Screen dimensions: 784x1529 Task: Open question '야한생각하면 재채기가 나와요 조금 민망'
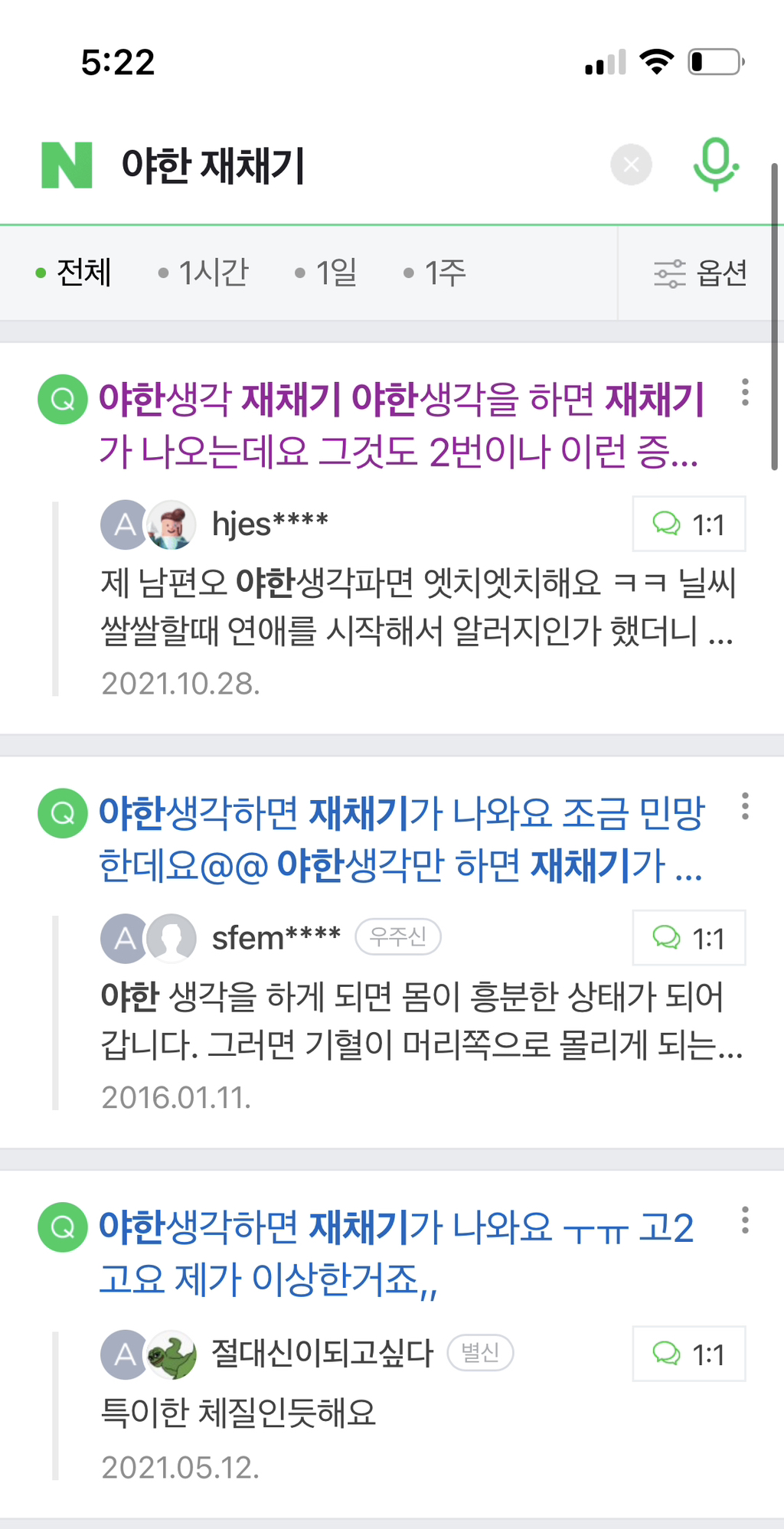coord(398,838)
